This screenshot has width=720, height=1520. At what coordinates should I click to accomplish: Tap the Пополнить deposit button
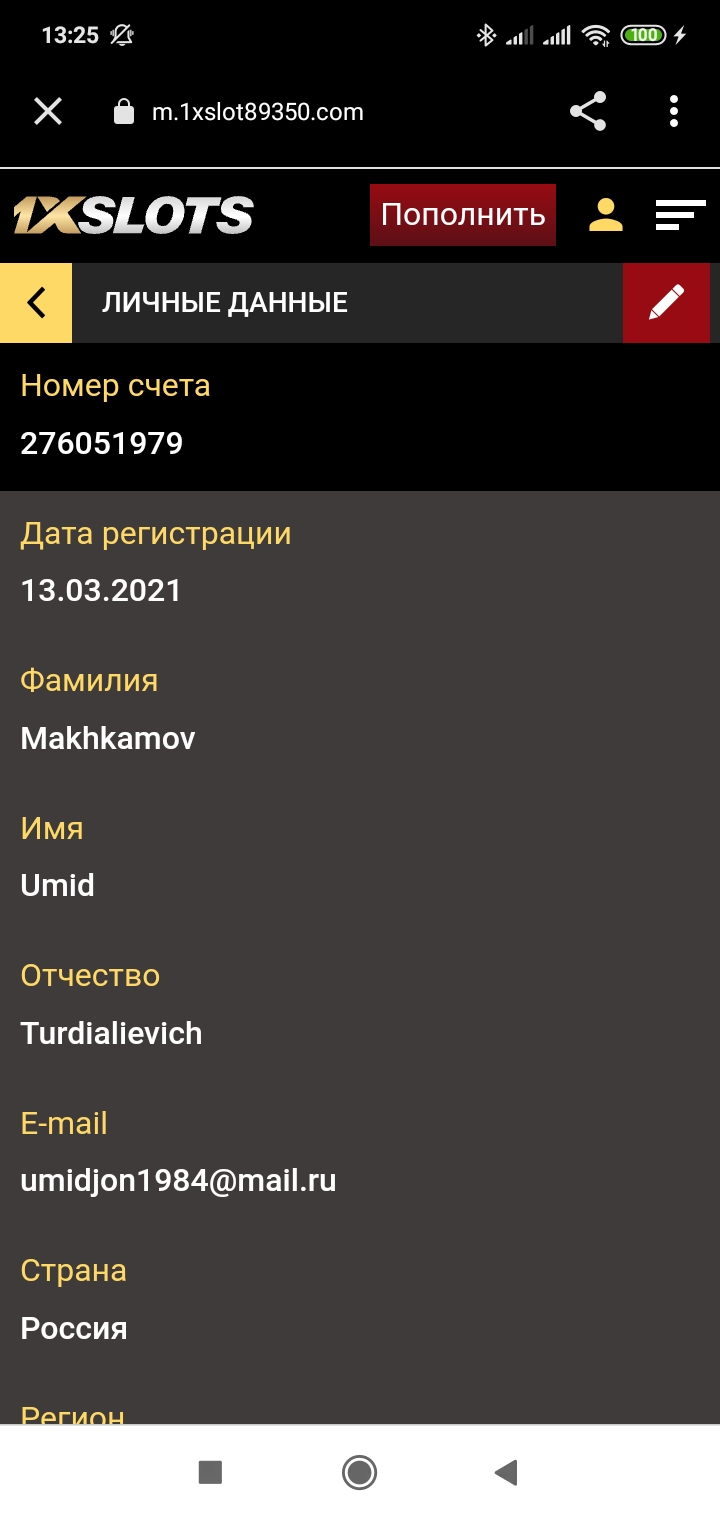[463, 215]
